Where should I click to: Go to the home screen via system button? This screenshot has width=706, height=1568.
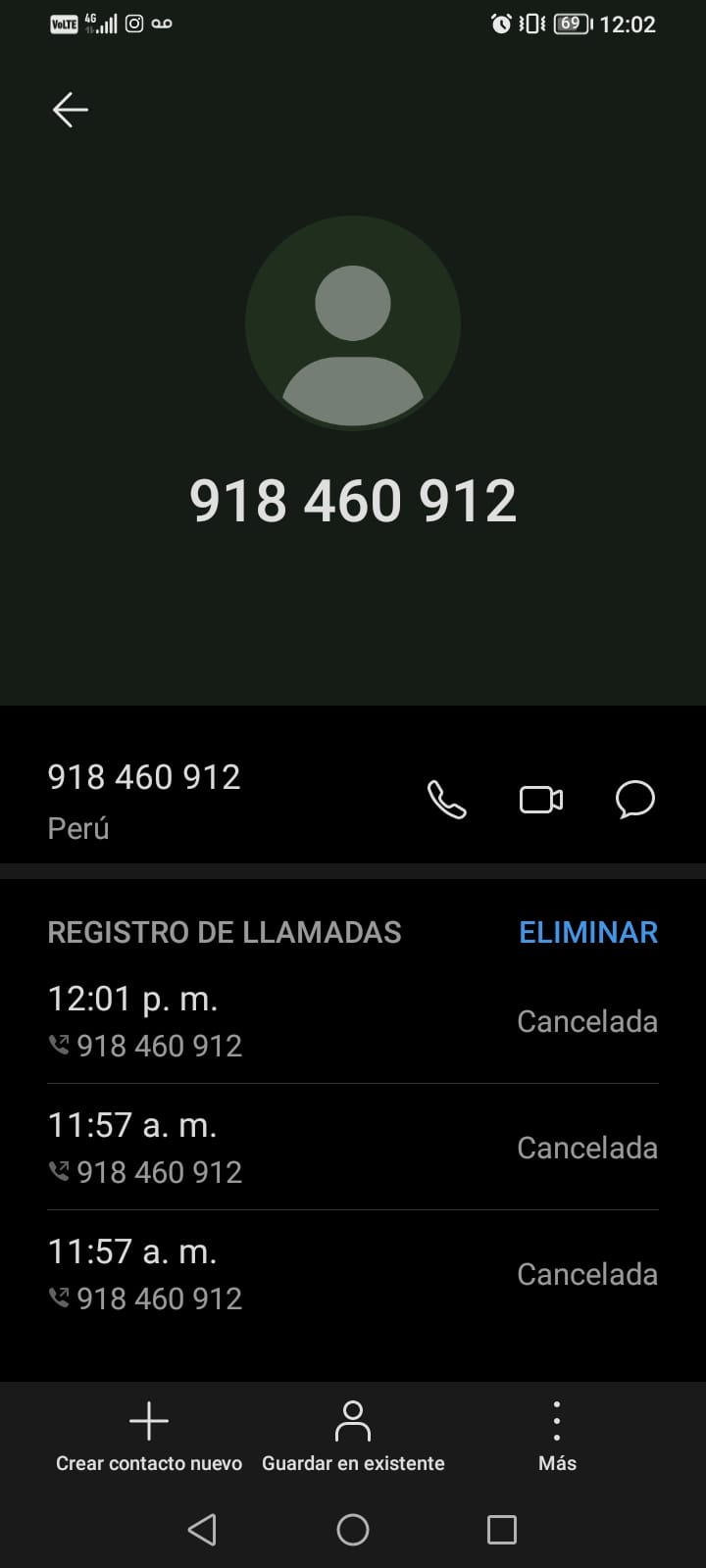(353, 1530)
